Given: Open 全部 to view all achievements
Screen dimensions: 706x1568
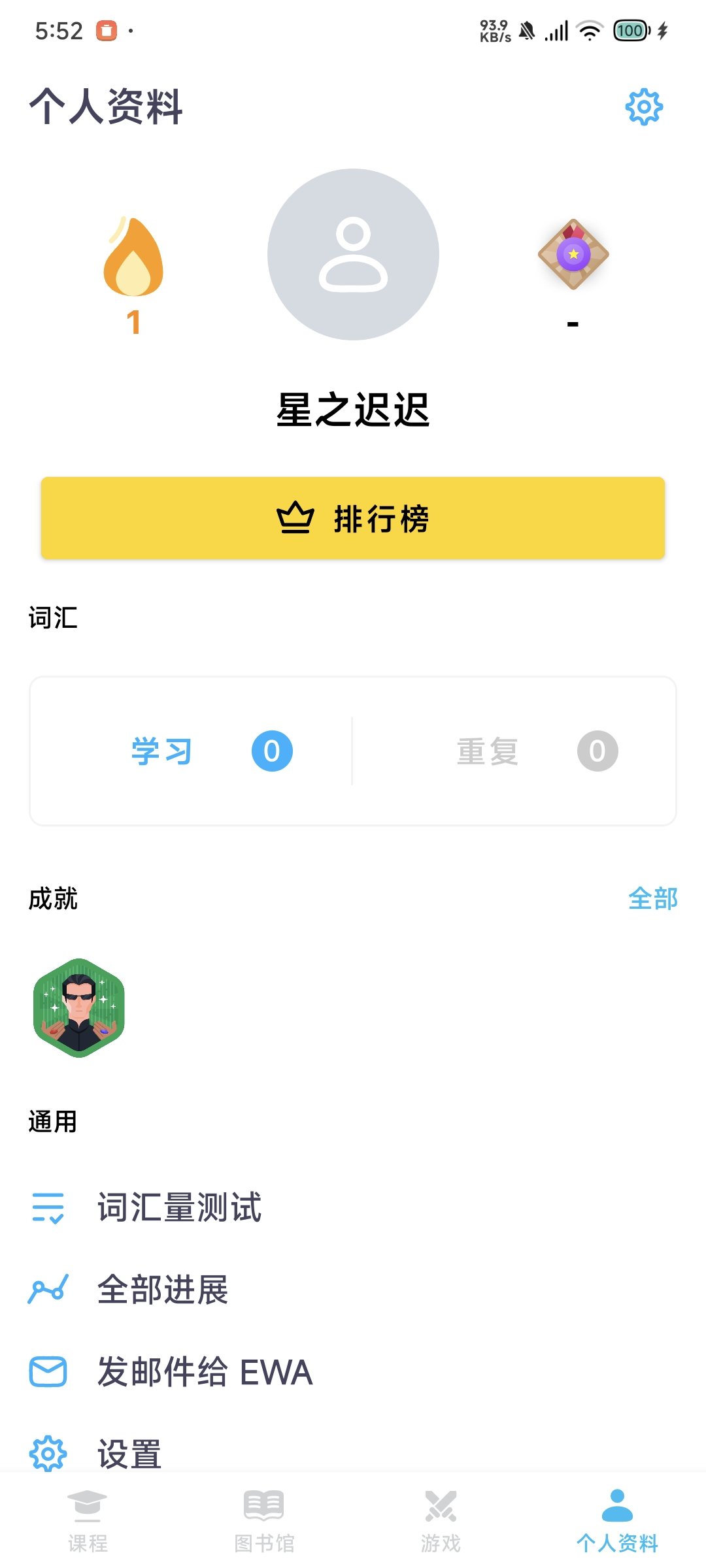Looking at the screenshot, I should coord(654,898).
